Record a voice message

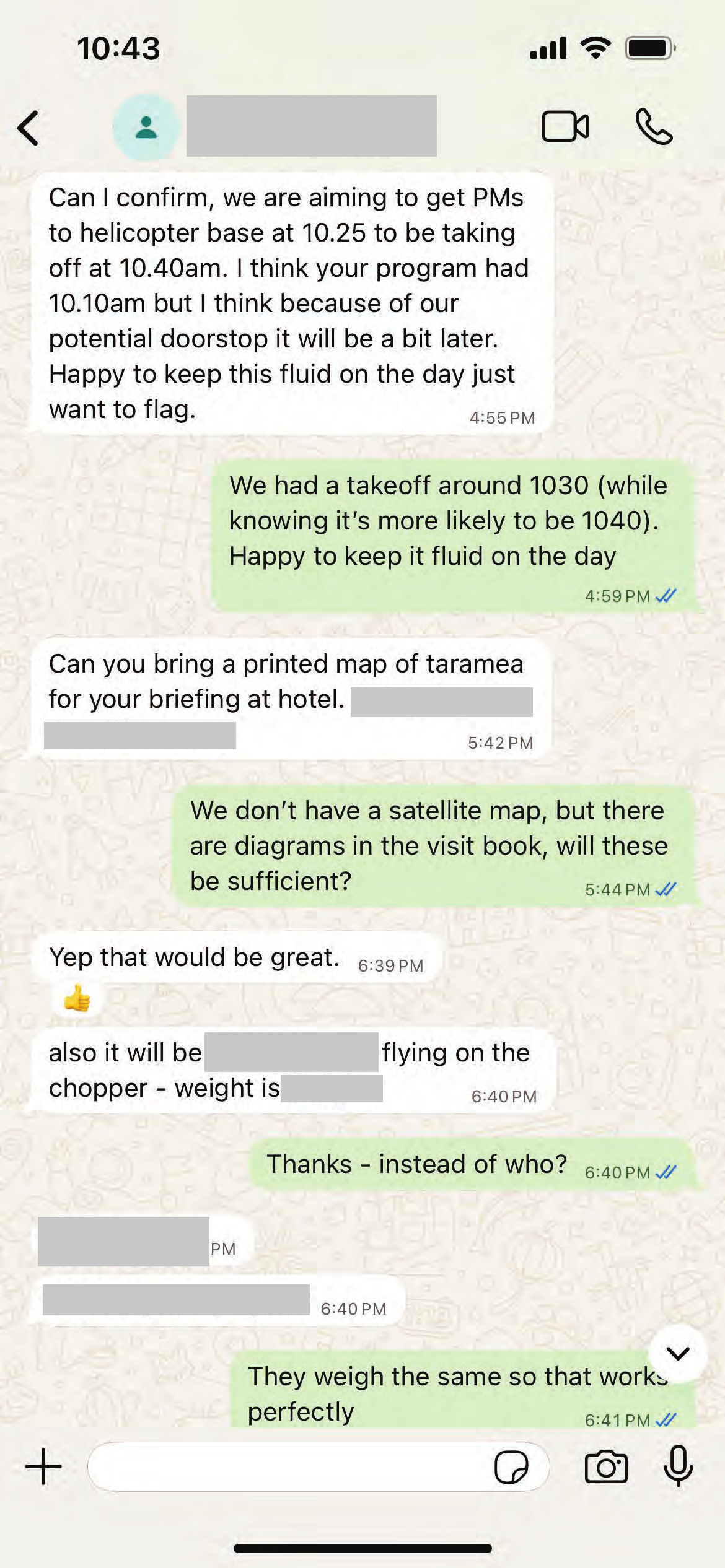678,1466
